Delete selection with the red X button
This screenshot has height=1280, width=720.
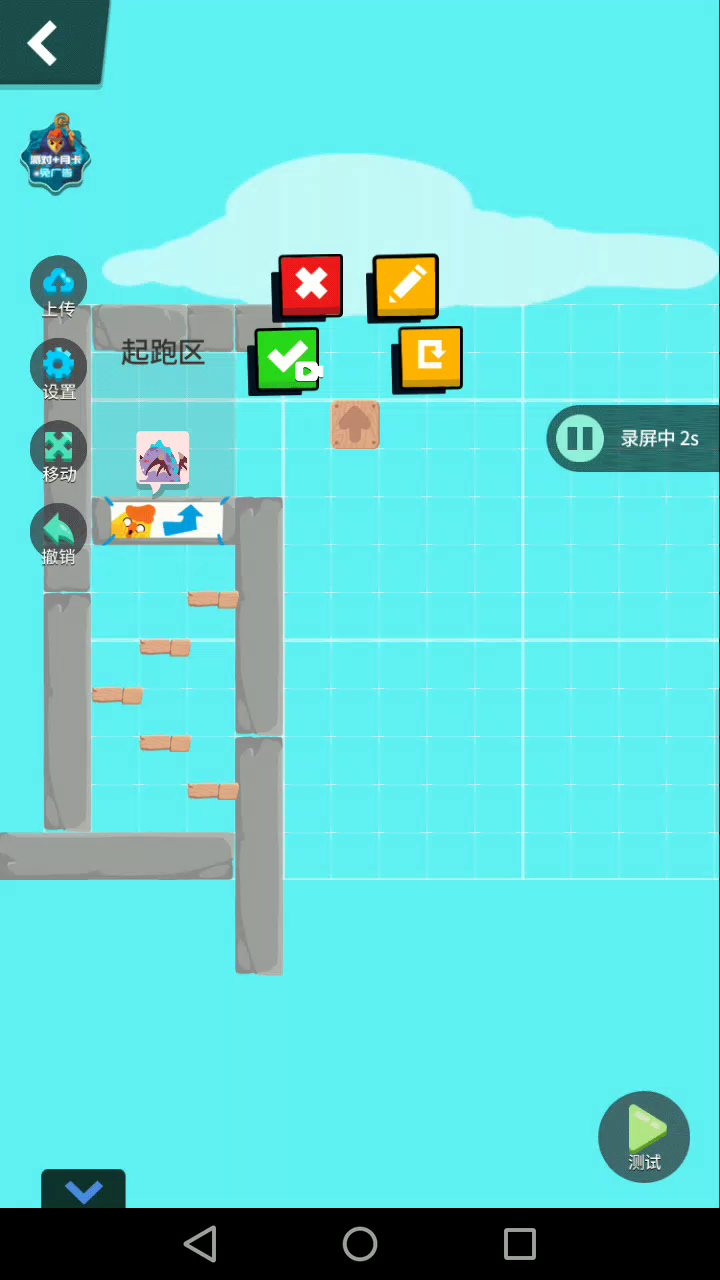(309, 286)
